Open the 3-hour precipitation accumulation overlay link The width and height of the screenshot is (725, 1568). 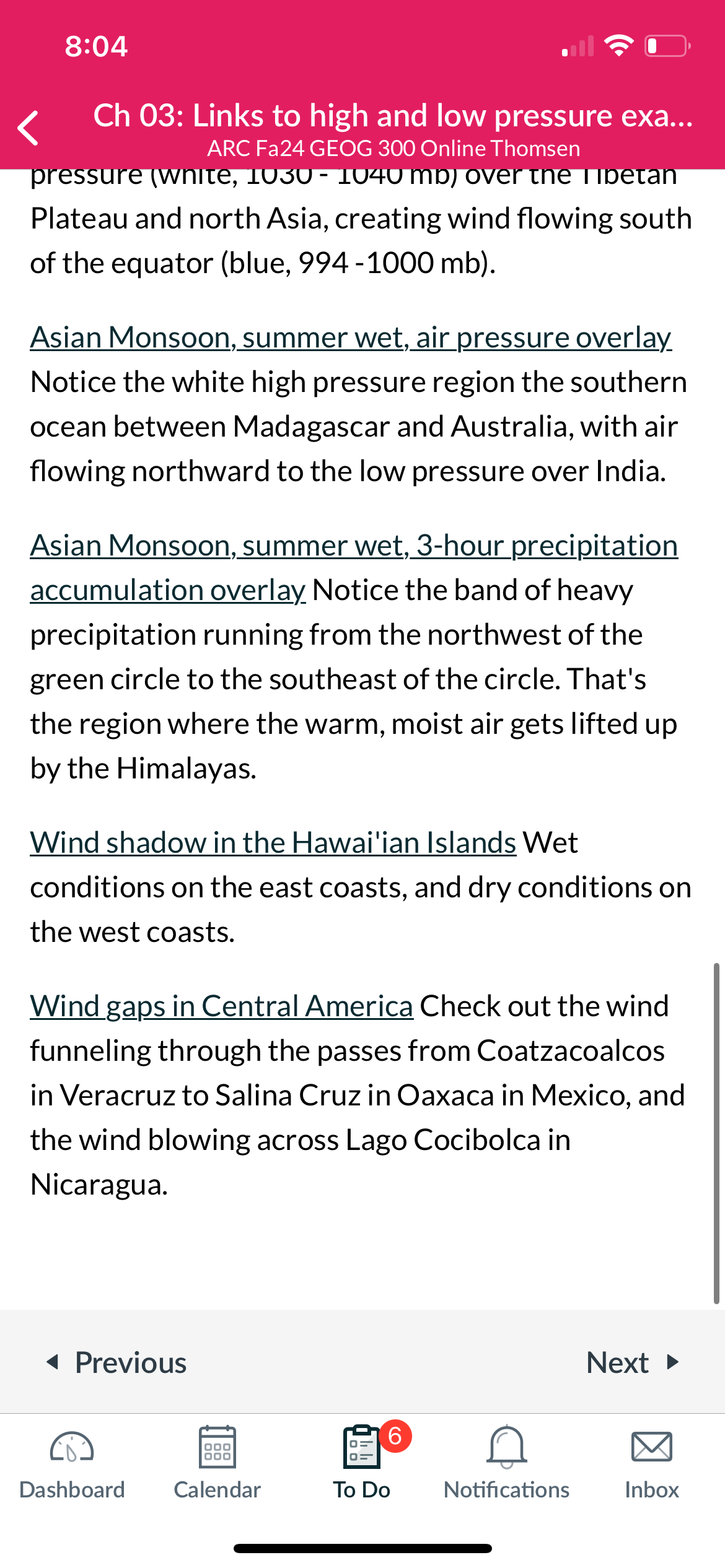(x=354, y=567)
